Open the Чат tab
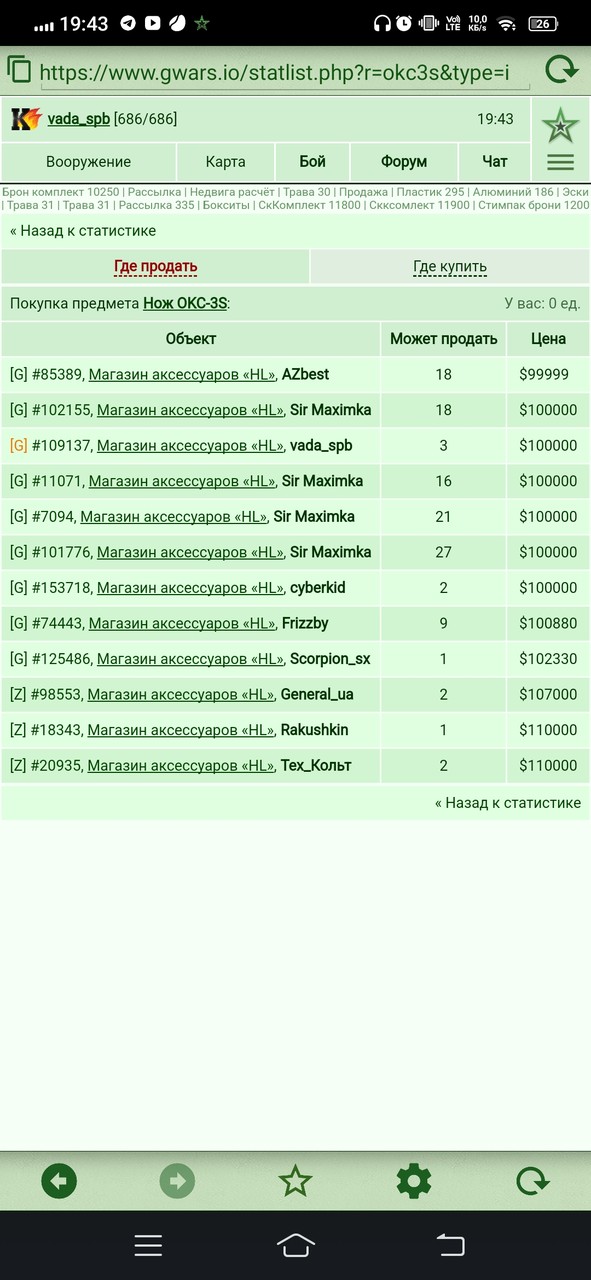The width and height of the screenshot is (591, 1280). [x=495, y=161]
